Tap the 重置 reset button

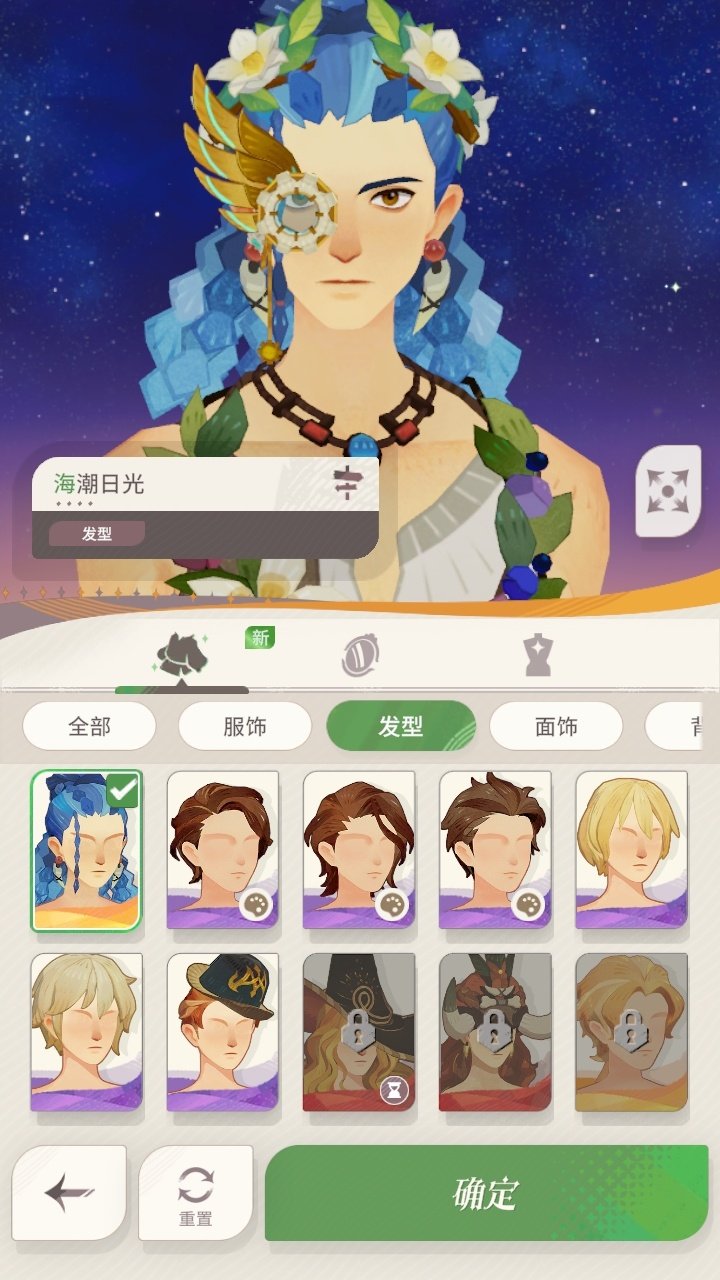point(196,1194)
